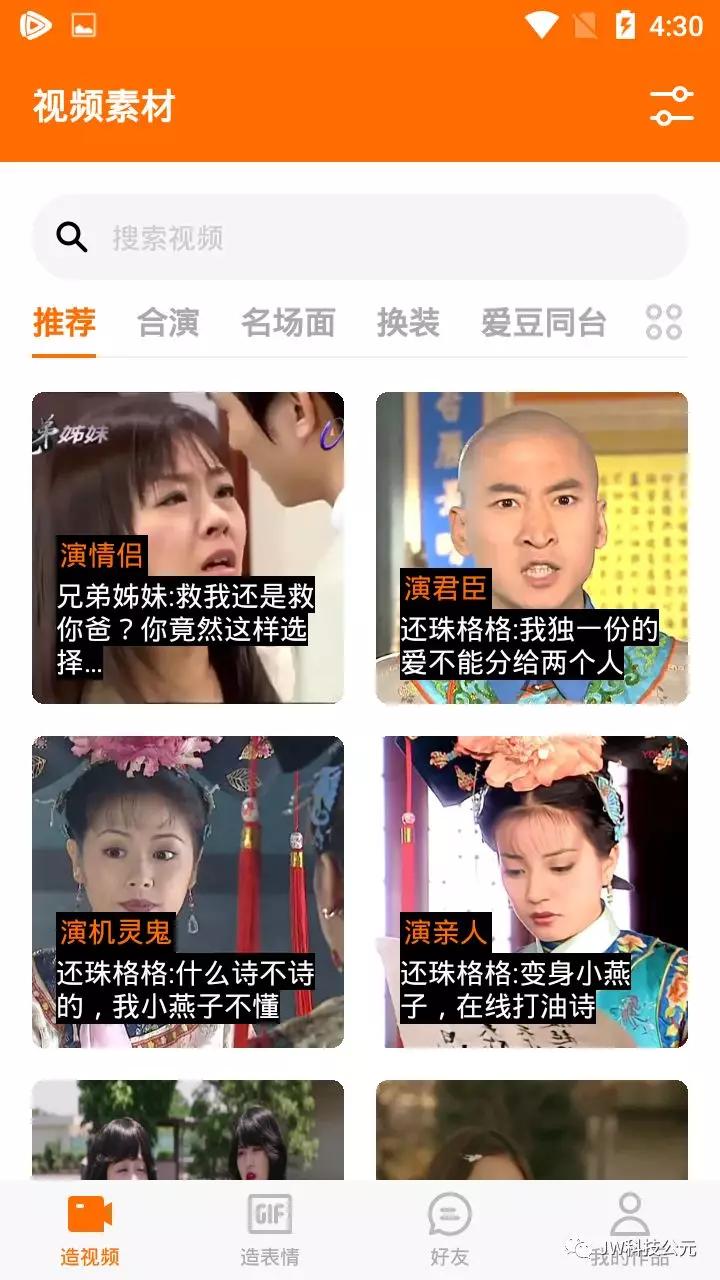
Task: Open the 换装 category tab
Action: click(408, 323)
